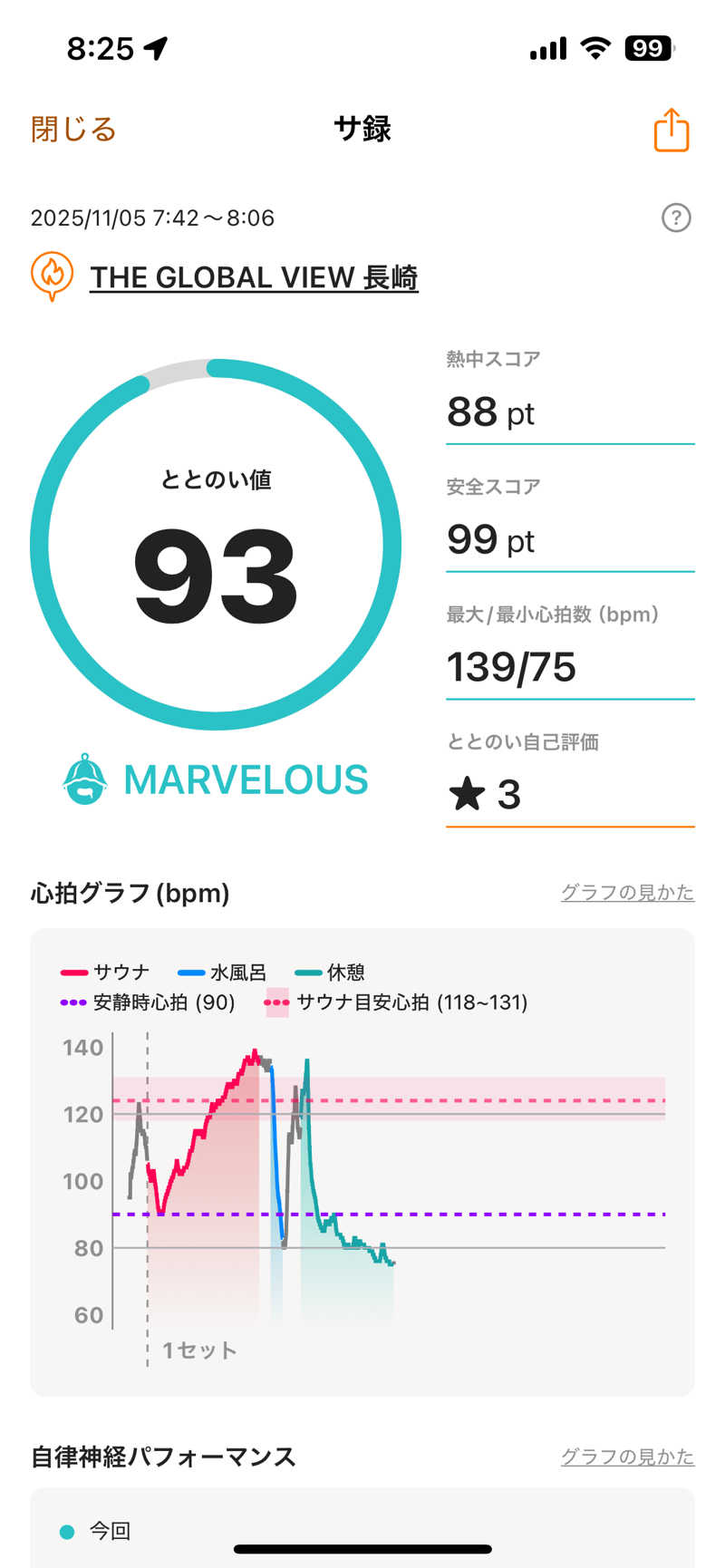Open グラフの見かた beside 自律神経パフォーマンス
Viewport: 725px width, 1568px height.
point(627,1457)
